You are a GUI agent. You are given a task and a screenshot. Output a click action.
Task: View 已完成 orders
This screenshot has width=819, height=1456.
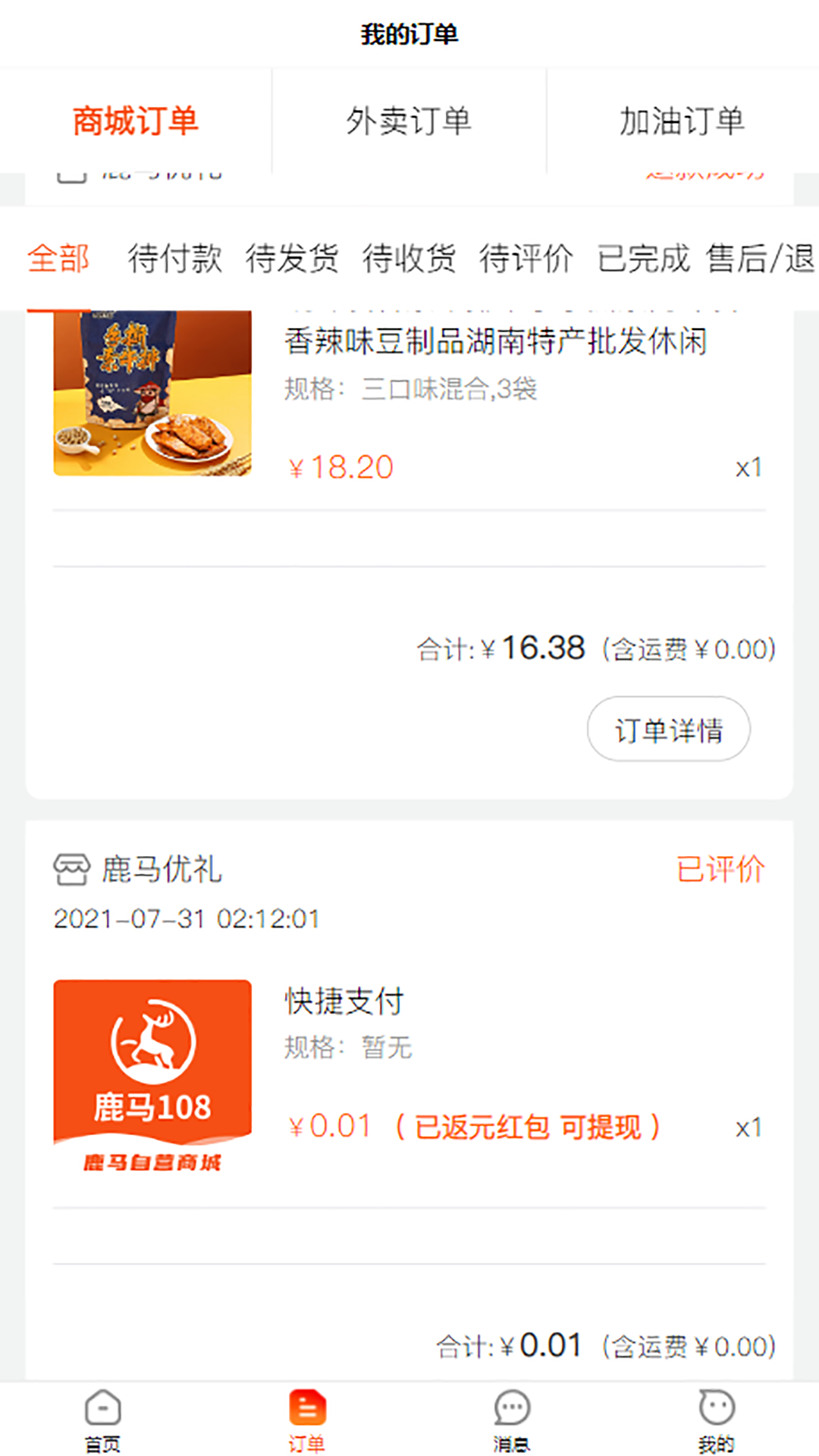coord(643,259)
